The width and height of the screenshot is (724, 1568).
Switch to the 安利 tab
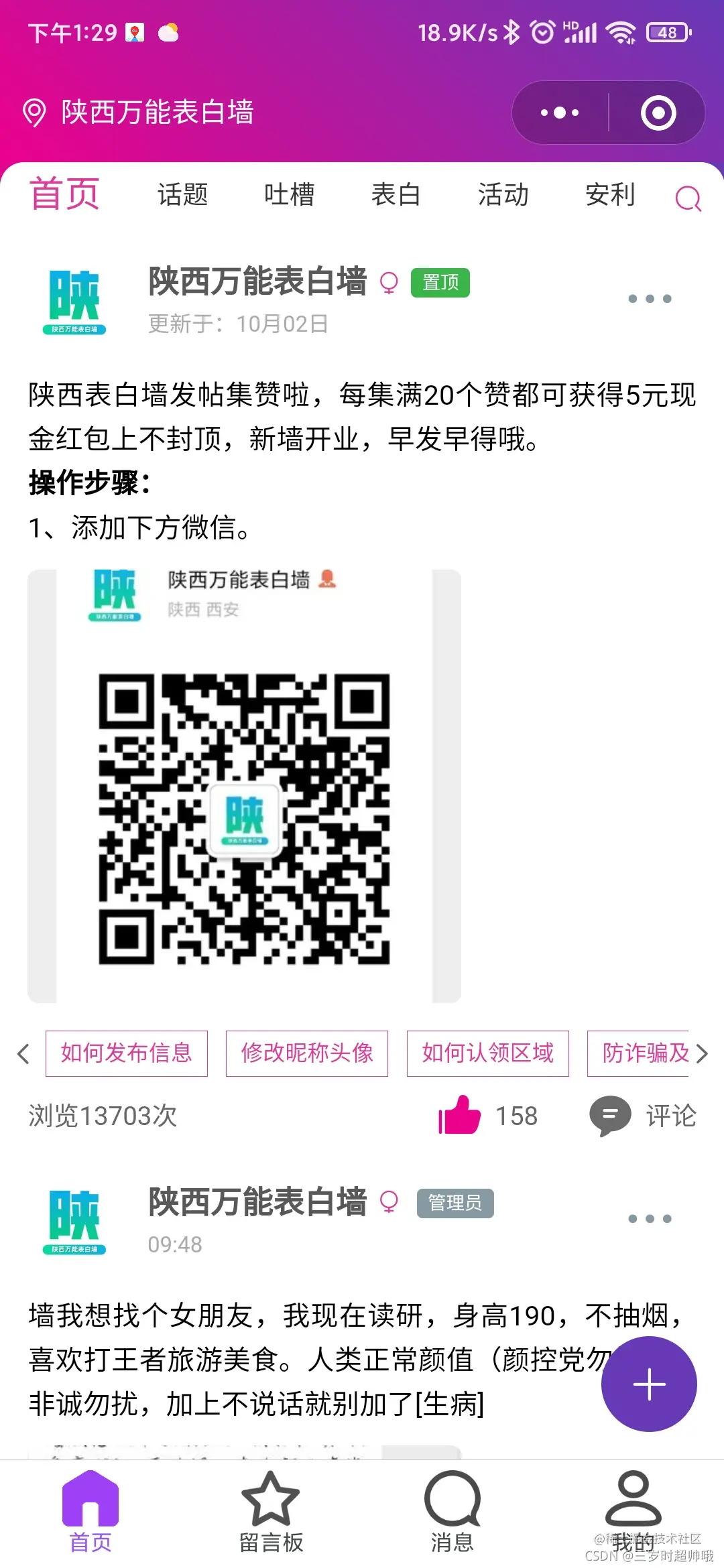pyautogui.click(x=609, y=195)
